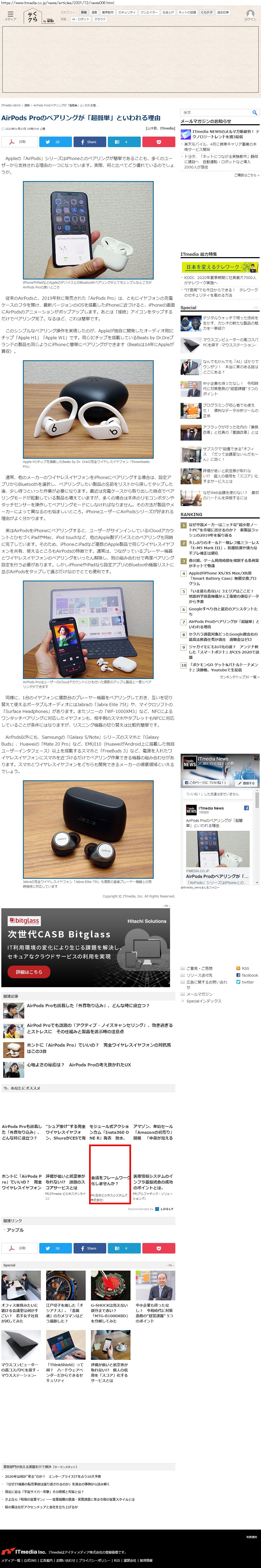Open the アップル related link
Viewport: 261px width, 1568px height.
pos(15,1230)
